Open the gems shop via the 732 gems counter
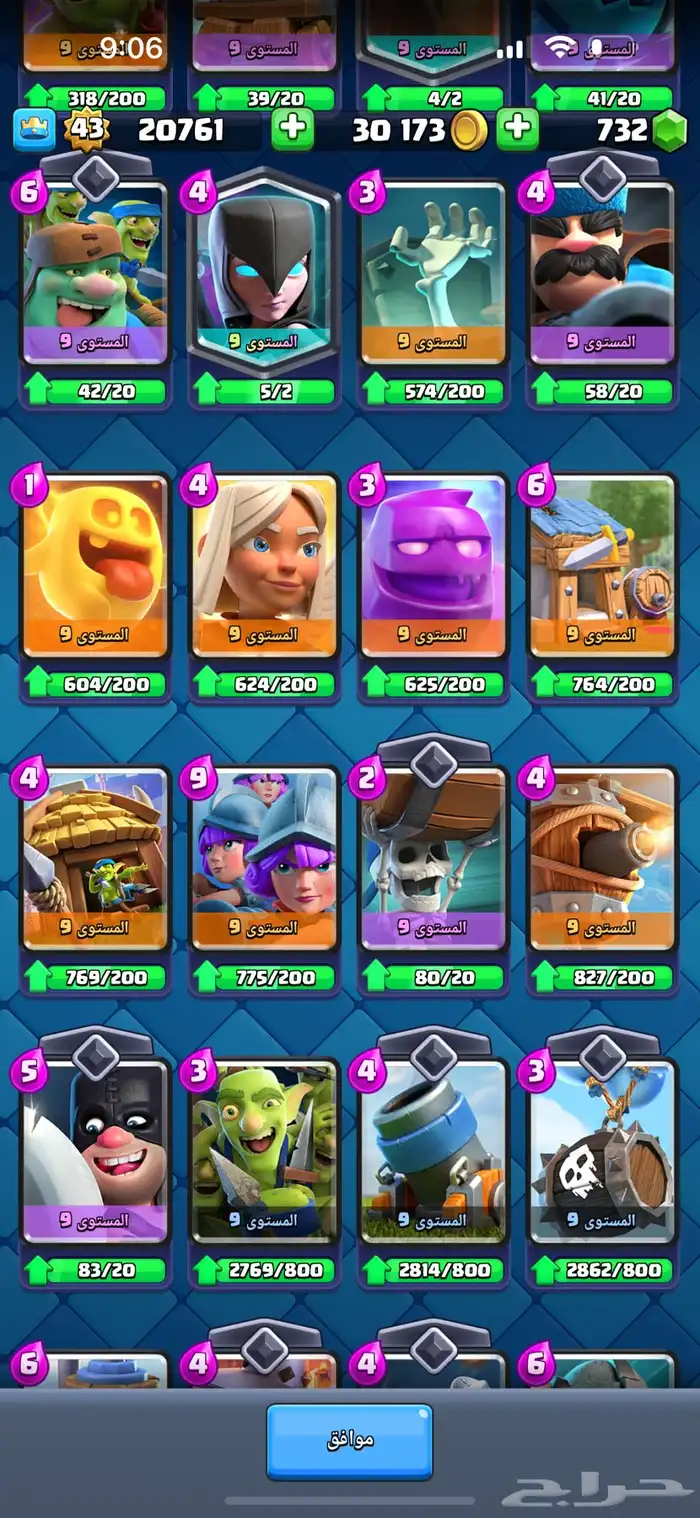This screenshot has height=1518, width=700. 640,130
